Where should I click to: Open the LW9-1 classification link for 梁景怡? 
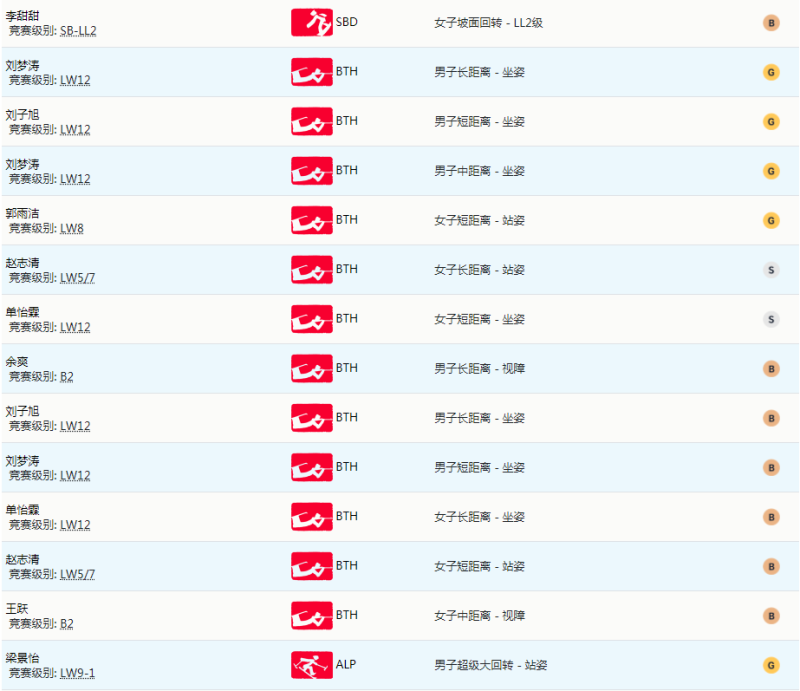[x=77, y=673]
